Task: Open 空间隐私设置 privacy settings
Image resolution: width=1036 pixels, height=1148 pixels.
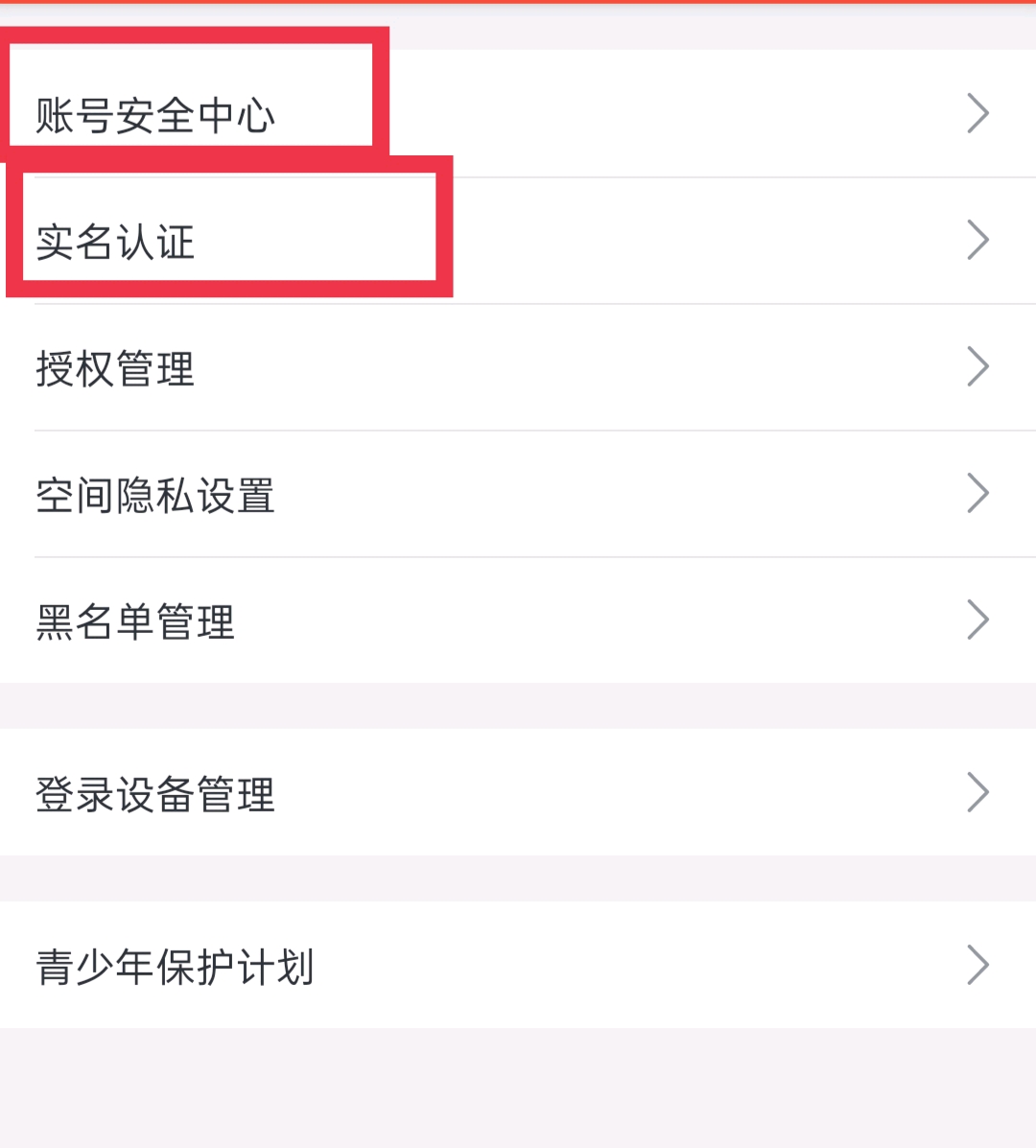Action: click(153, 495)
